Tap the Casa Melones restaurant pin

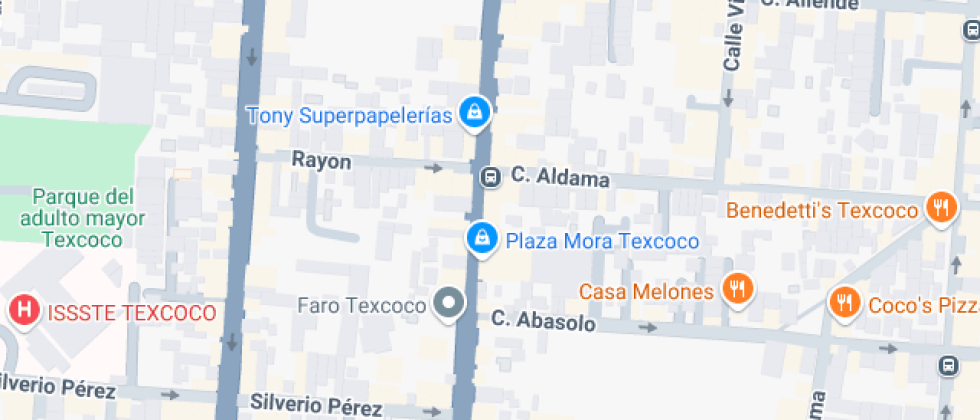coord(738,289)
